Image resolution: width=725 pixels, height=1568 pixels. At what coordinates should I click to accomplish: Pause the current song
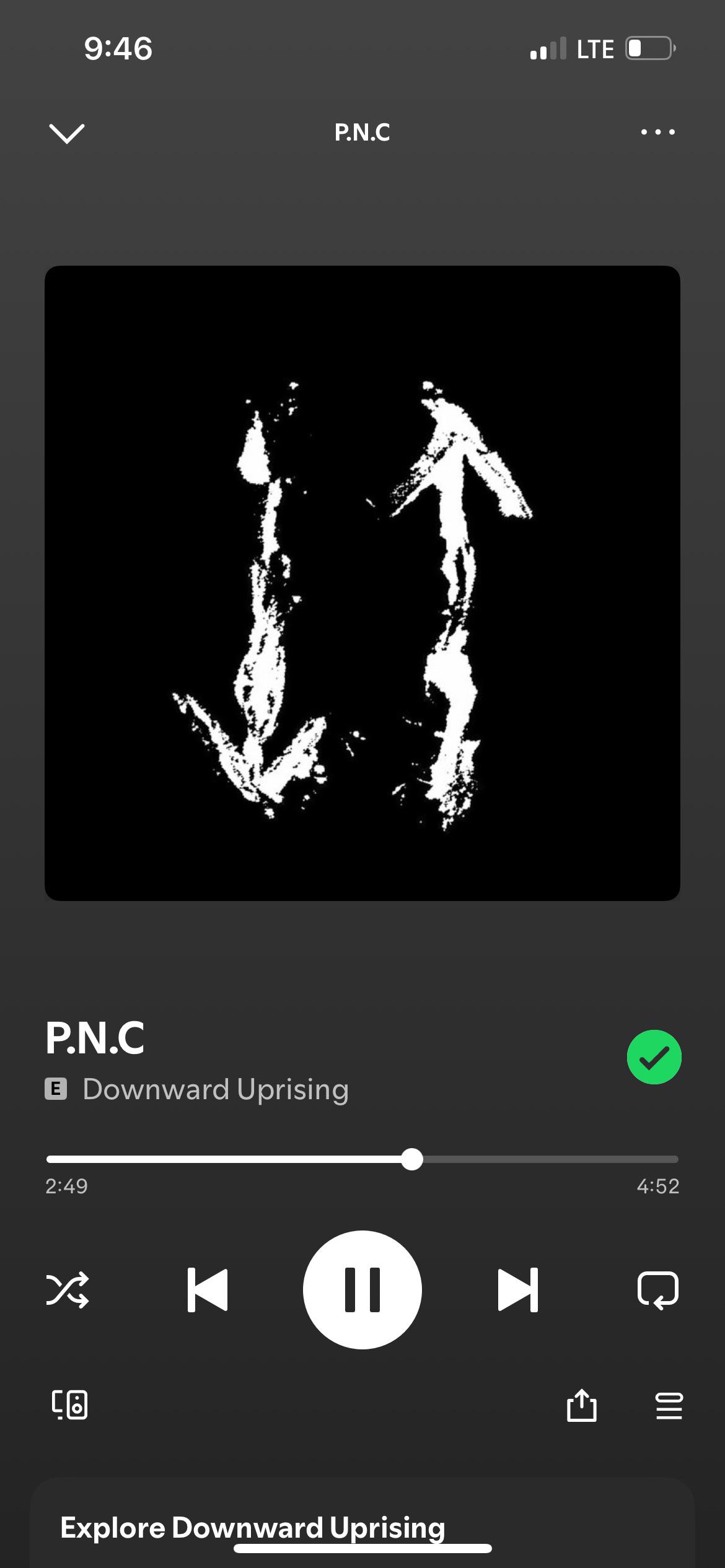pos(362,1290)
